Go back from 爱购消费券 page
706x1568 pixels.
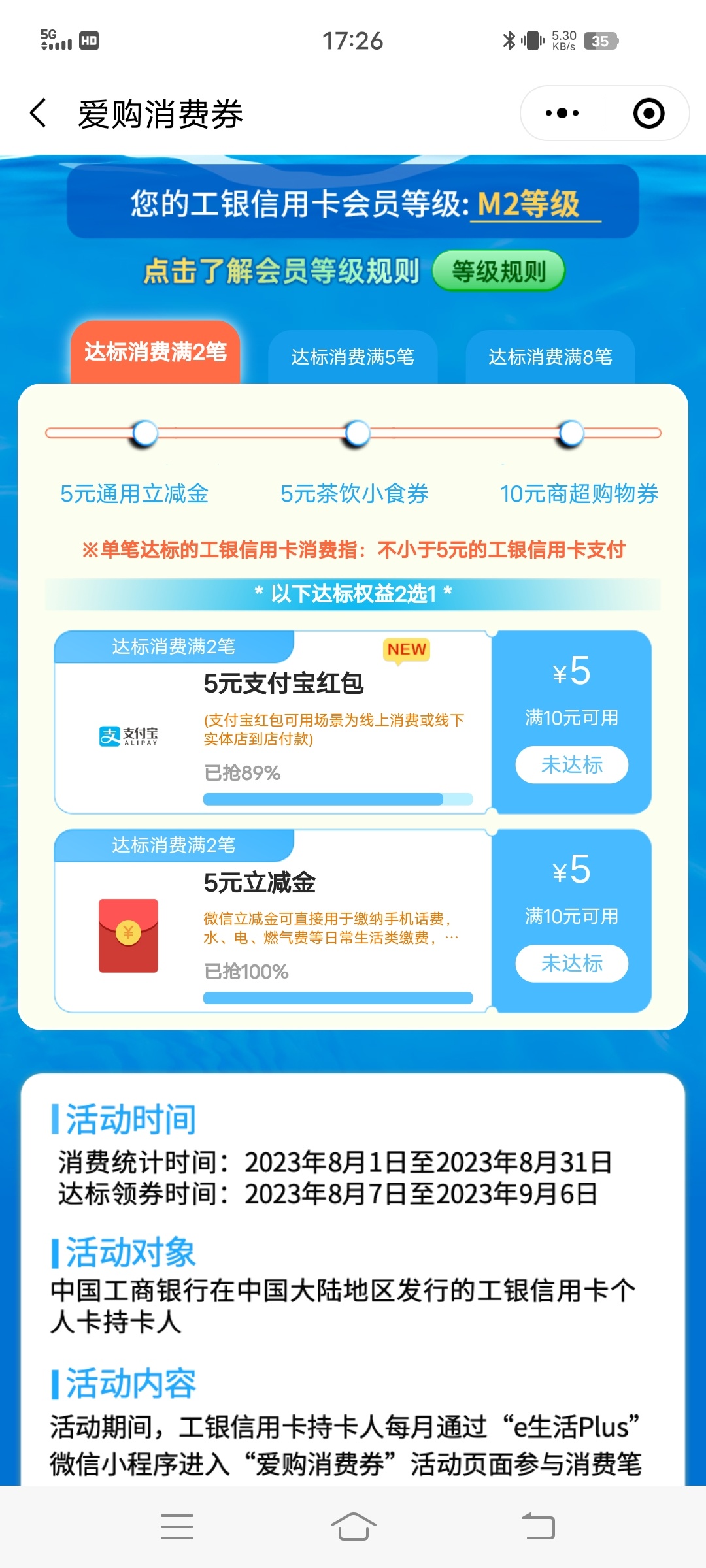(39, 114)
